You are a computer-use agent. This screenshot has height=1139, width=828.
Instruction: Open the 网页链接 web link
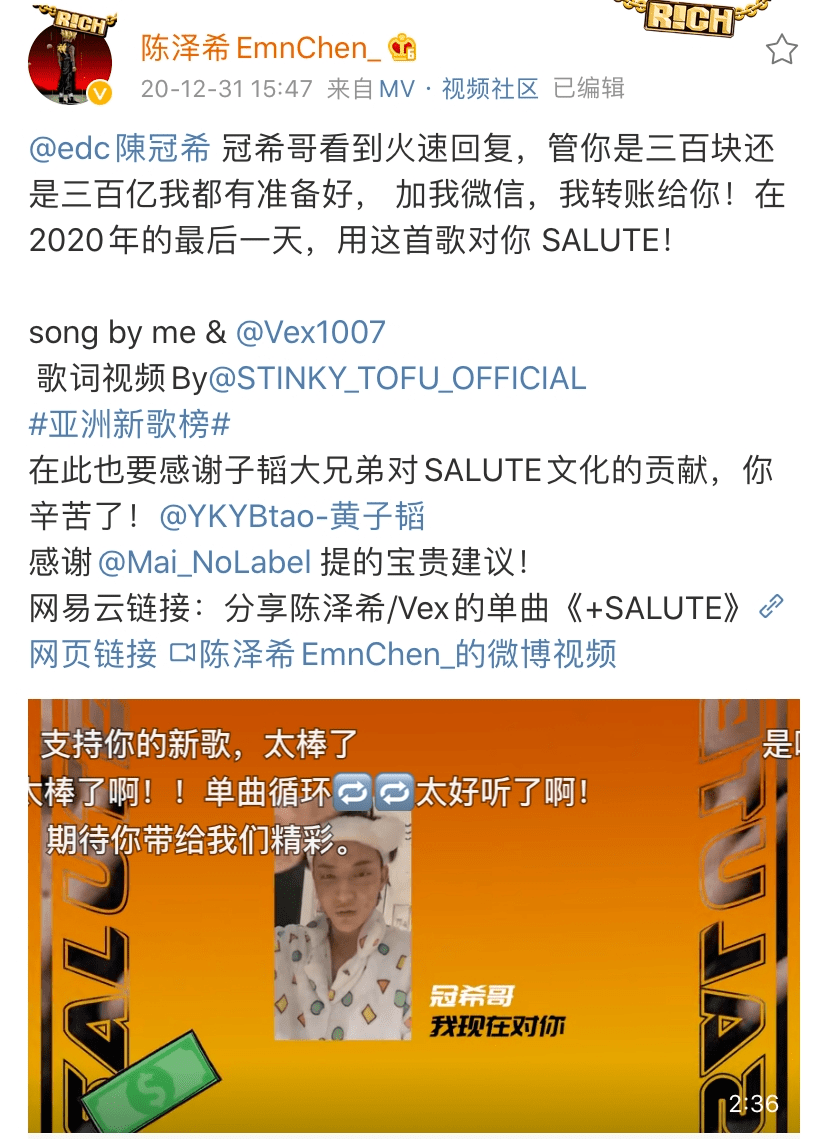click(93, 654)
